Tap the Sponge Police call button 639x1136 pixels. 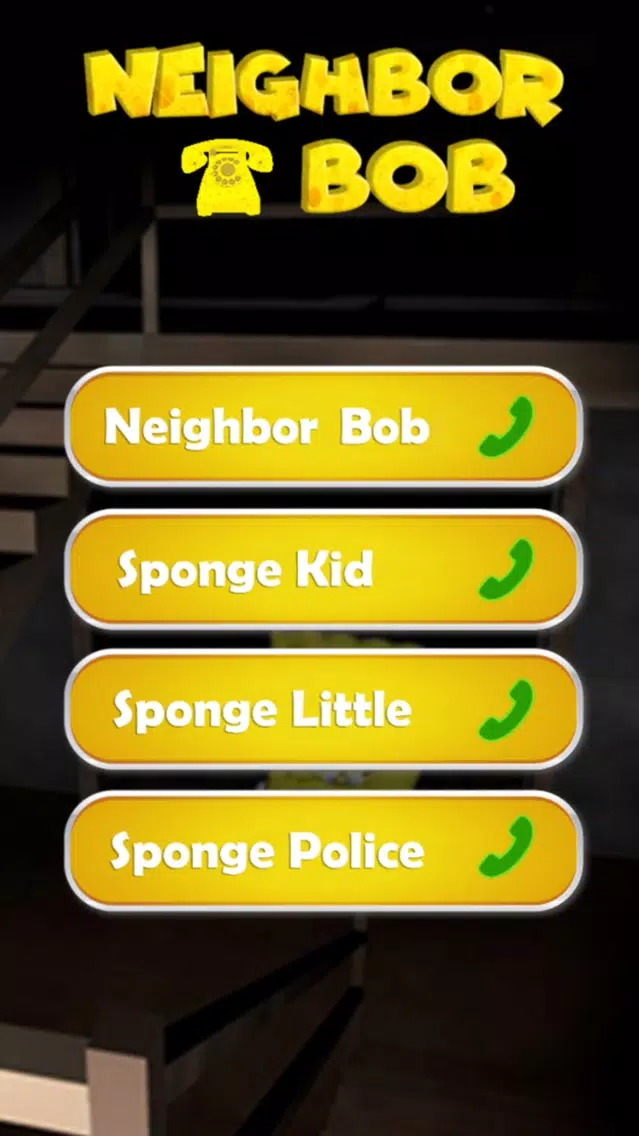coord(323,852)
